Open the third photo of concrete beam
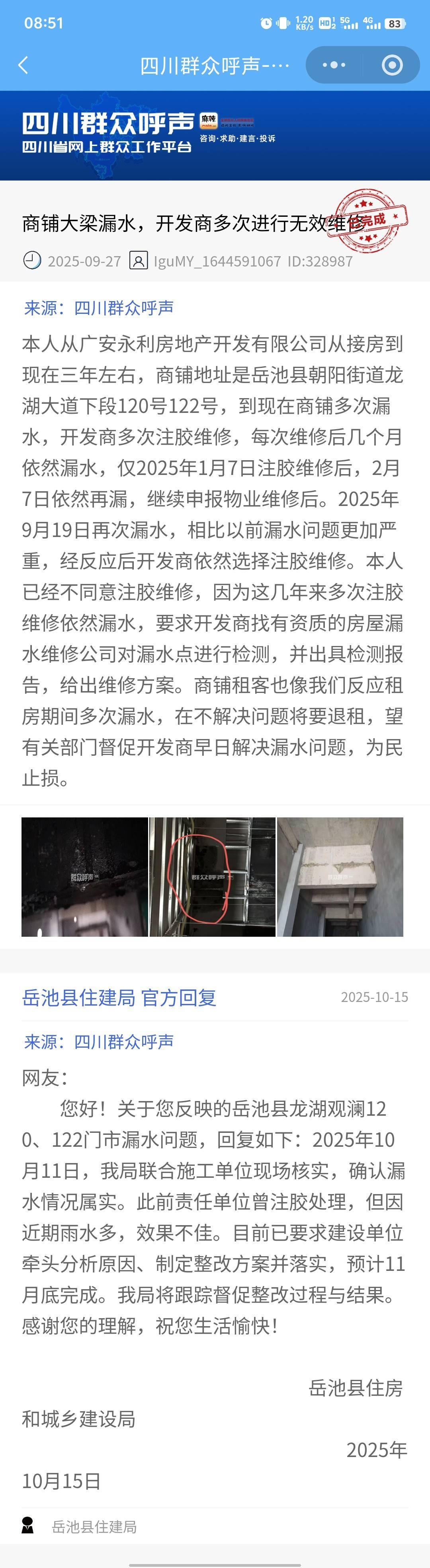This screenshot has width=430, height=1568. tap(340, 877)
